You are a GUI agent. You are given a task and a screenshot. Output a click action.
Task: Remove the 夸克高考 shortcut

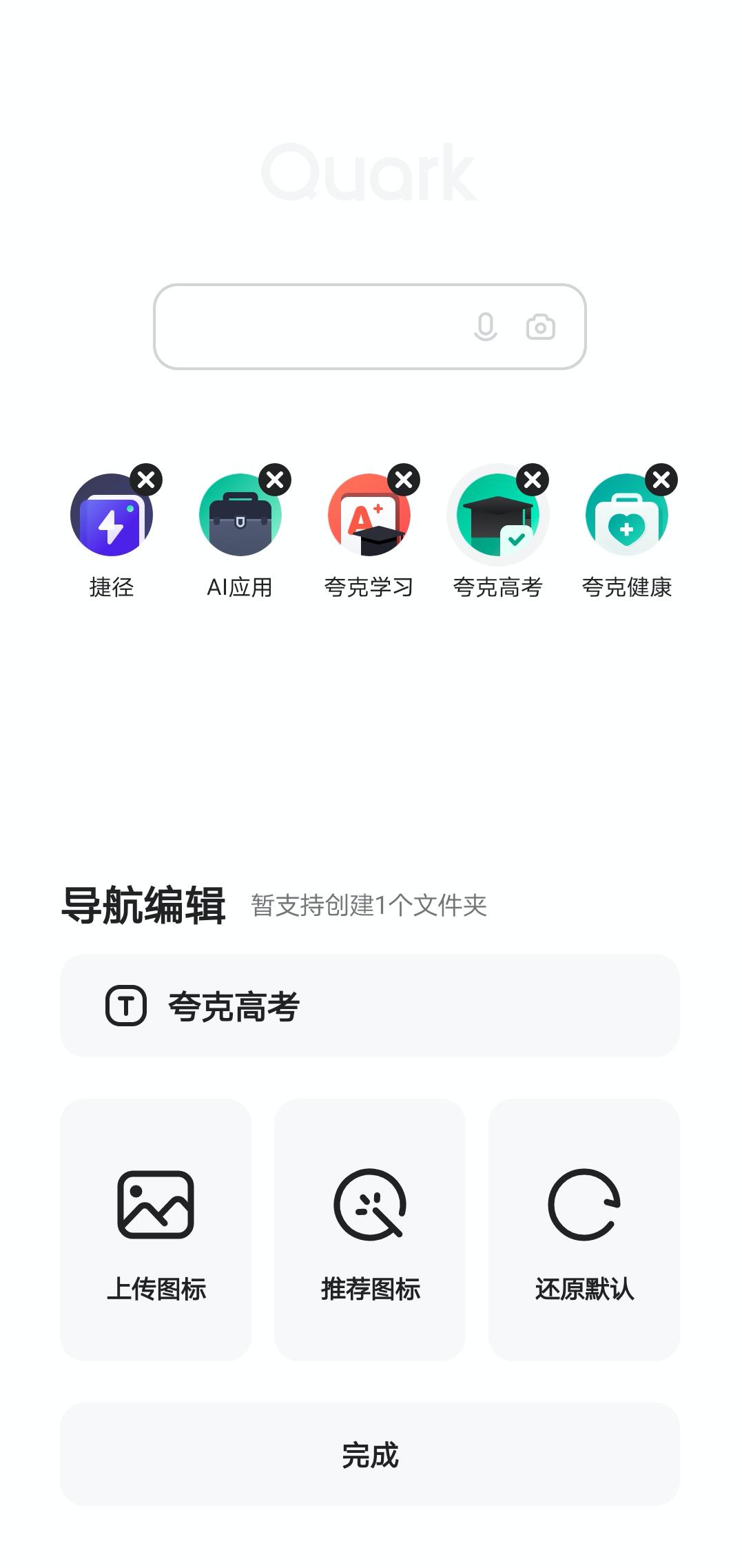[533, 480]
